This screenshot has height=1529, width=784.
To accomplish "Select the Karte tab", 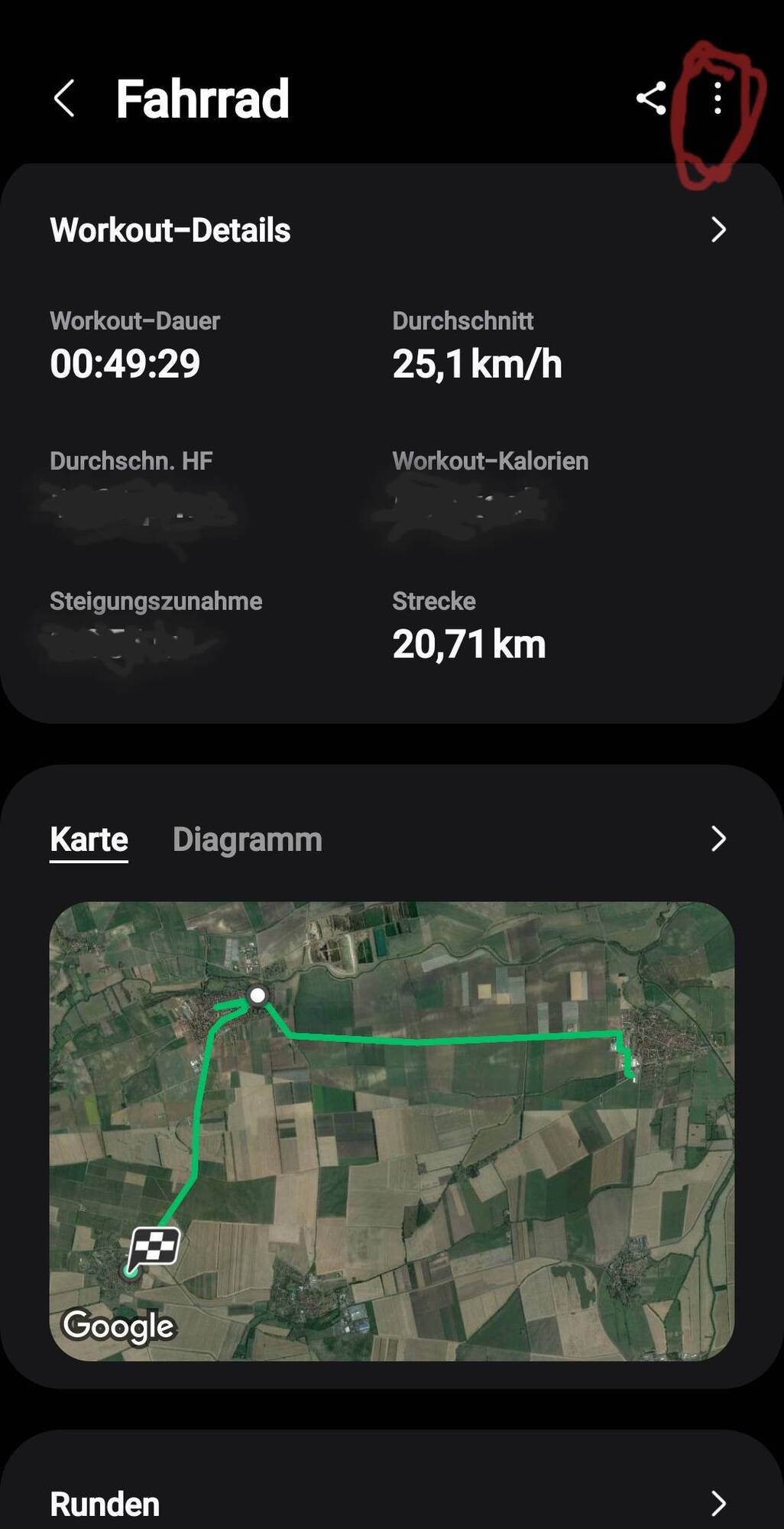I will click(89, 839).
